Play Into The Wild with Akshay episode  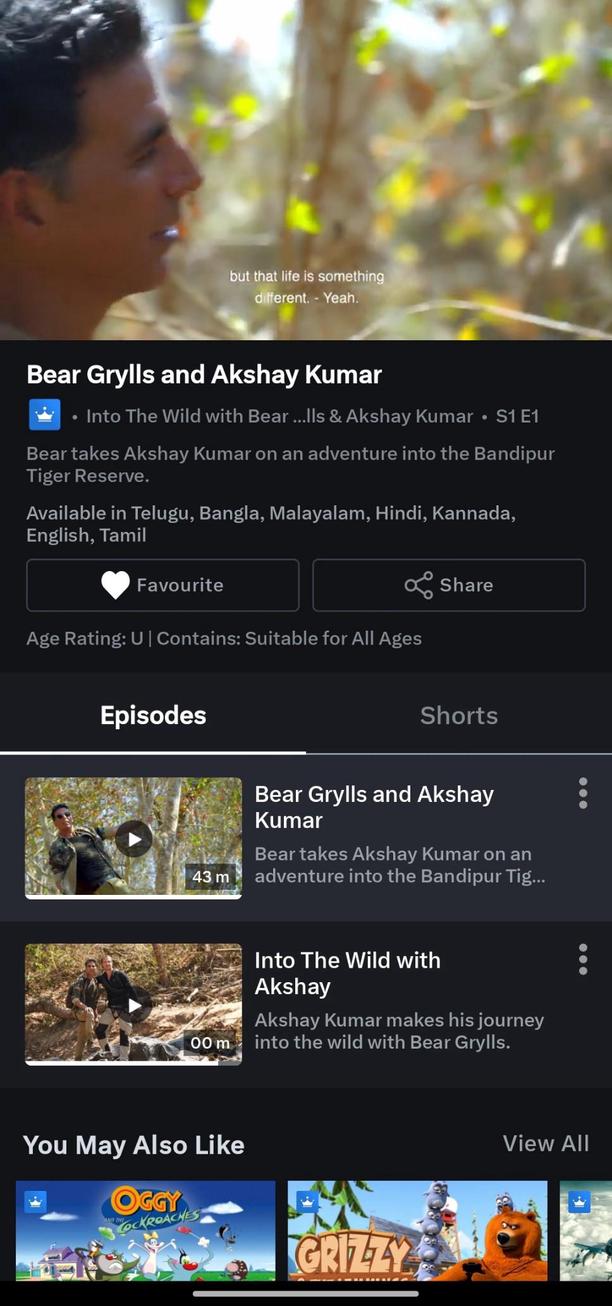point(133,1004)
